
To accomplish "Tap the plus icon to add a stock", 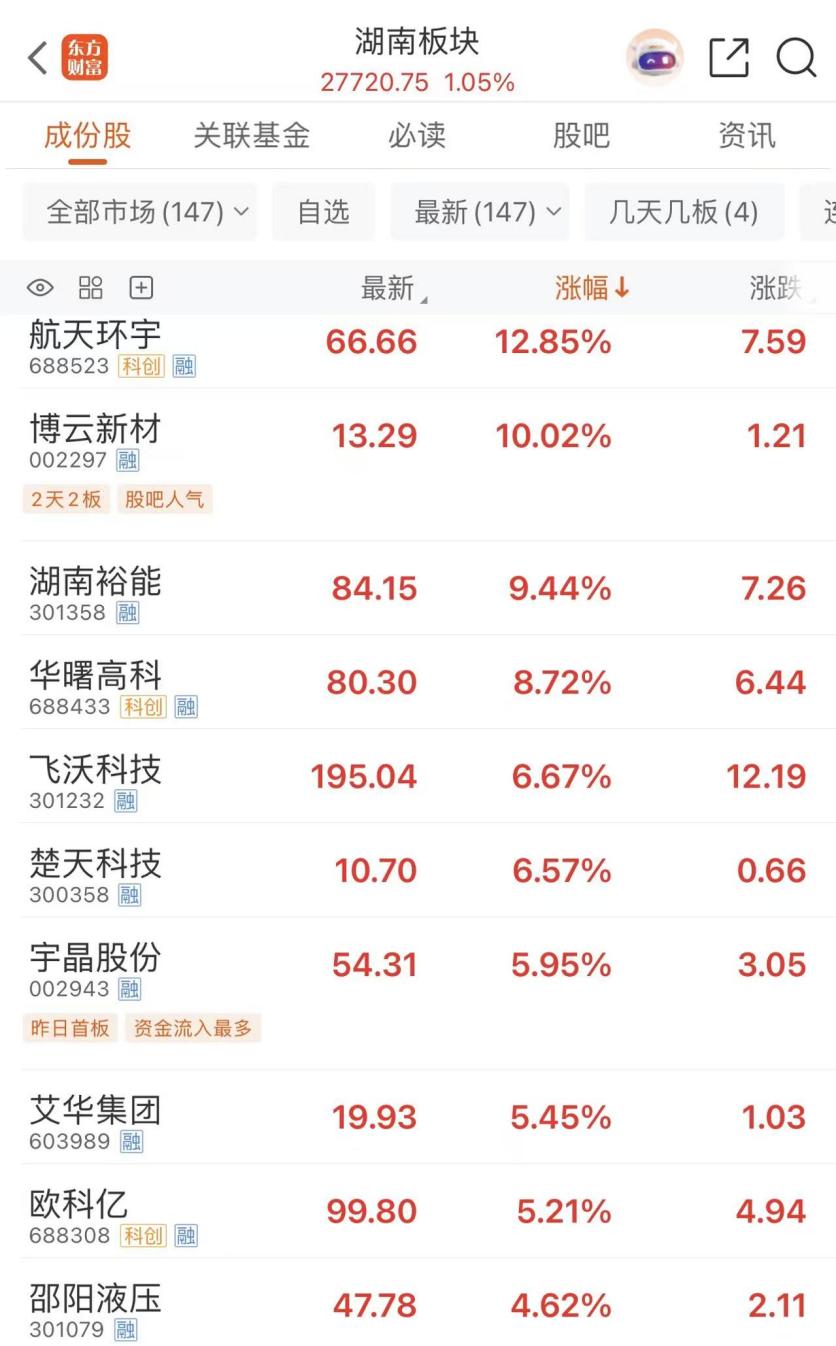I will 141,287.
